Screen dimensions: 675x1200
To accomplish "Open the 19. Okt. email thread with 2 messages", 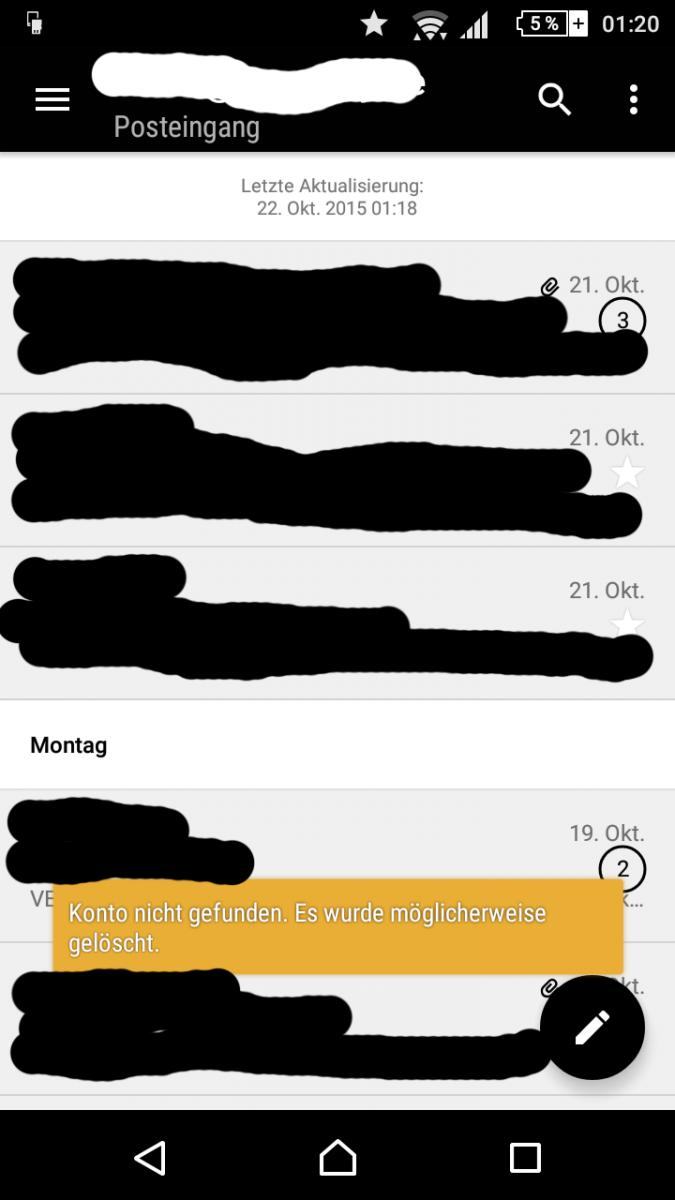I will 337,865.
